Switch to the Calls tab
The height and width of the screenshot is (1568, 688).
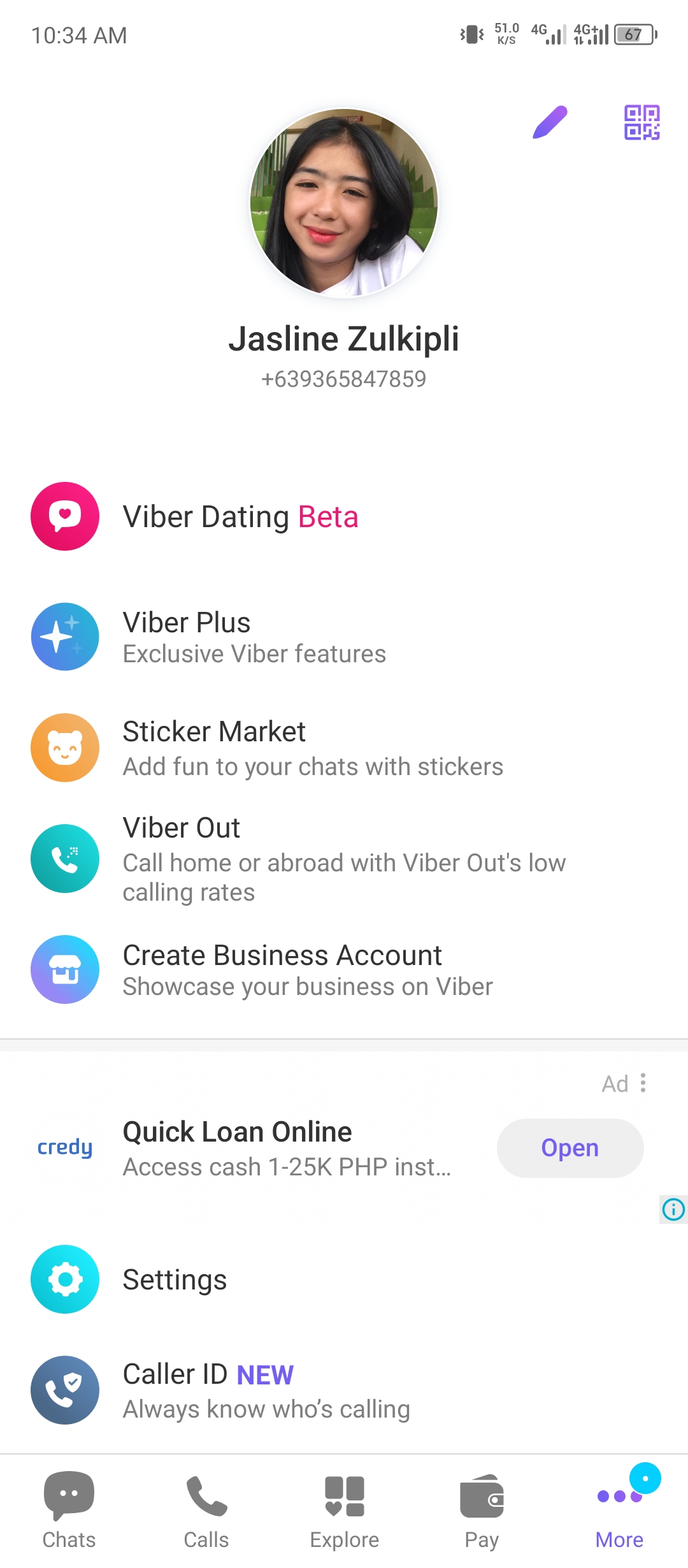[206, 1511]
